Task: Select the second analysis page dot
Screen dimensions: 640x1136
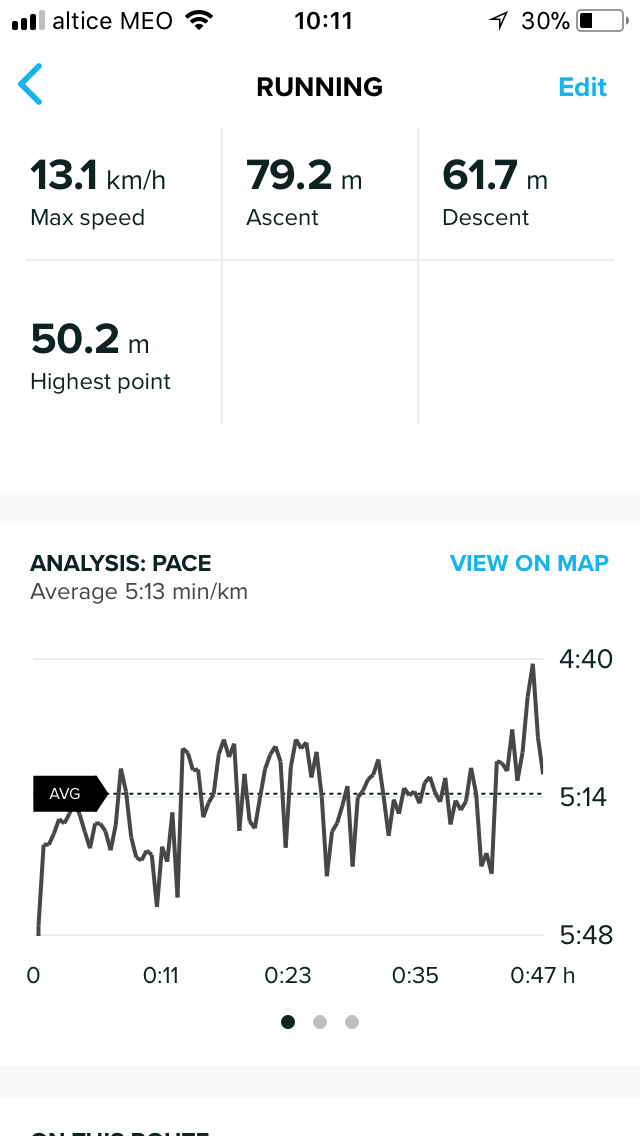Action: pos(320,1022)
